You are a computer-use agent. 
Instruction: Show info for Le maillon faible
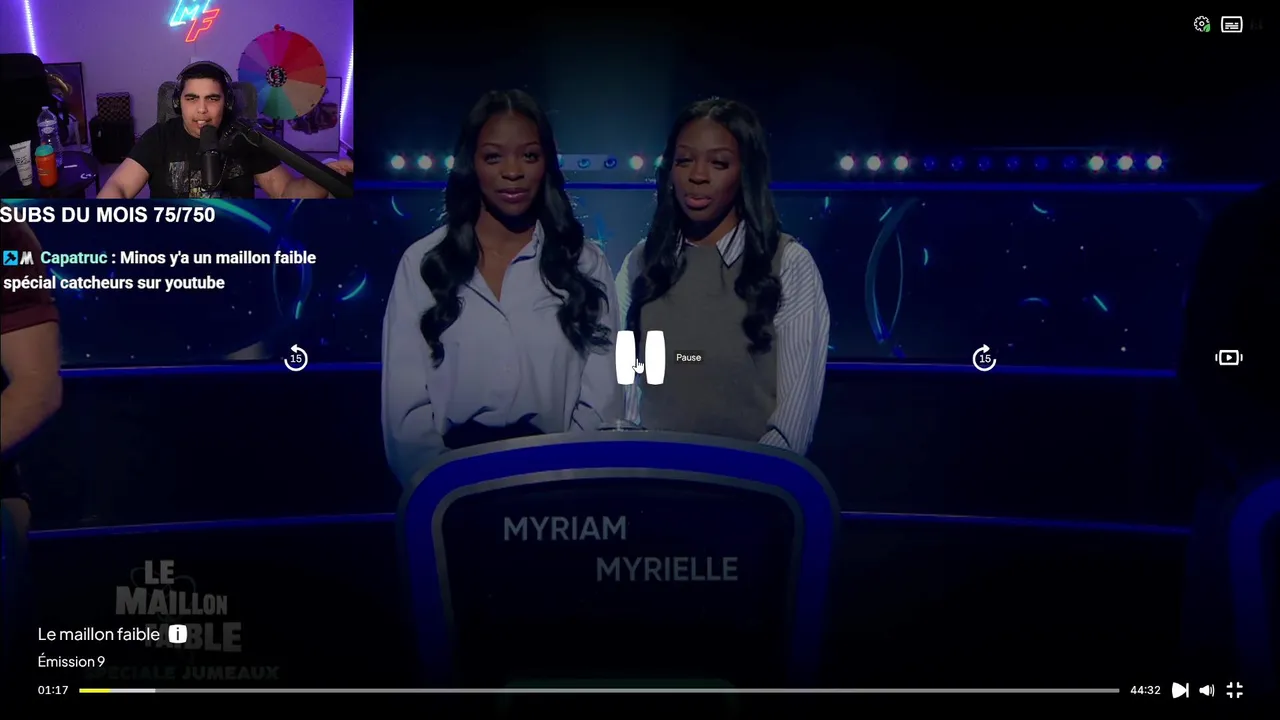(177, 634)
